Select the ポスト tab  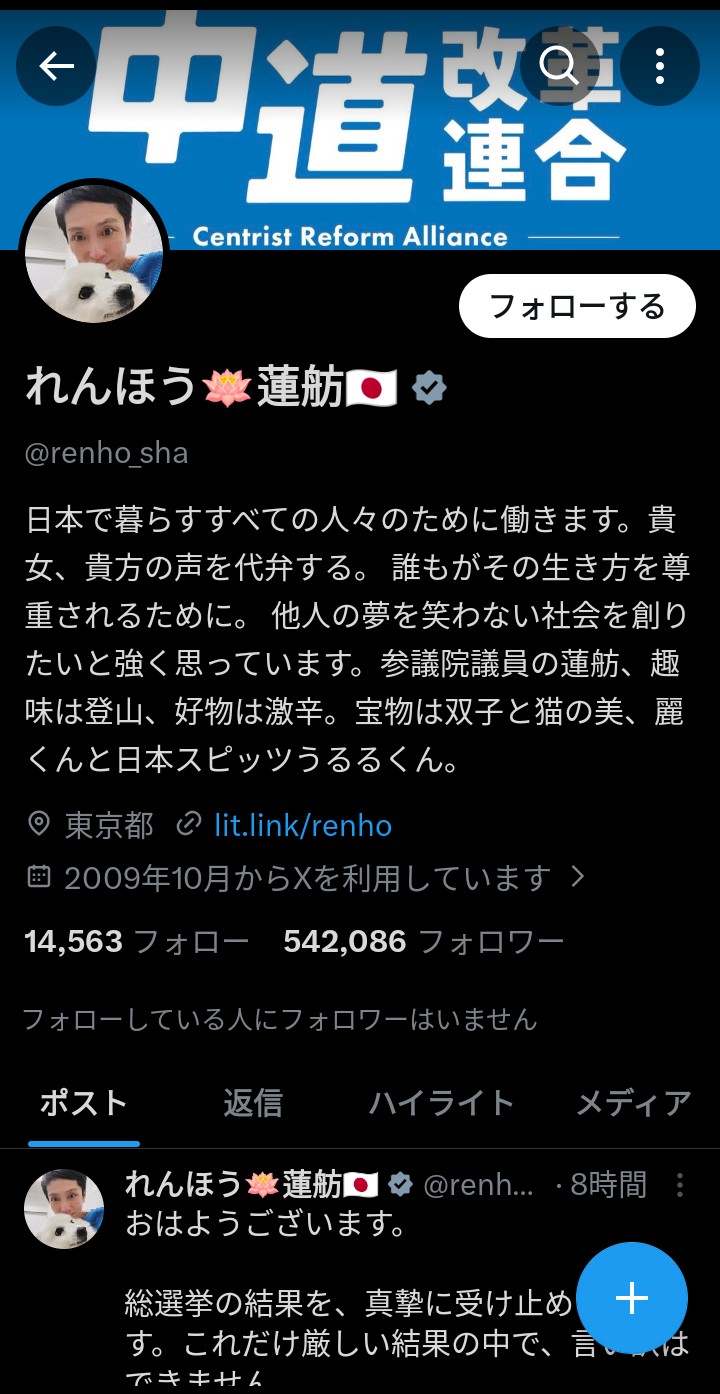[x=84, y=1103]
